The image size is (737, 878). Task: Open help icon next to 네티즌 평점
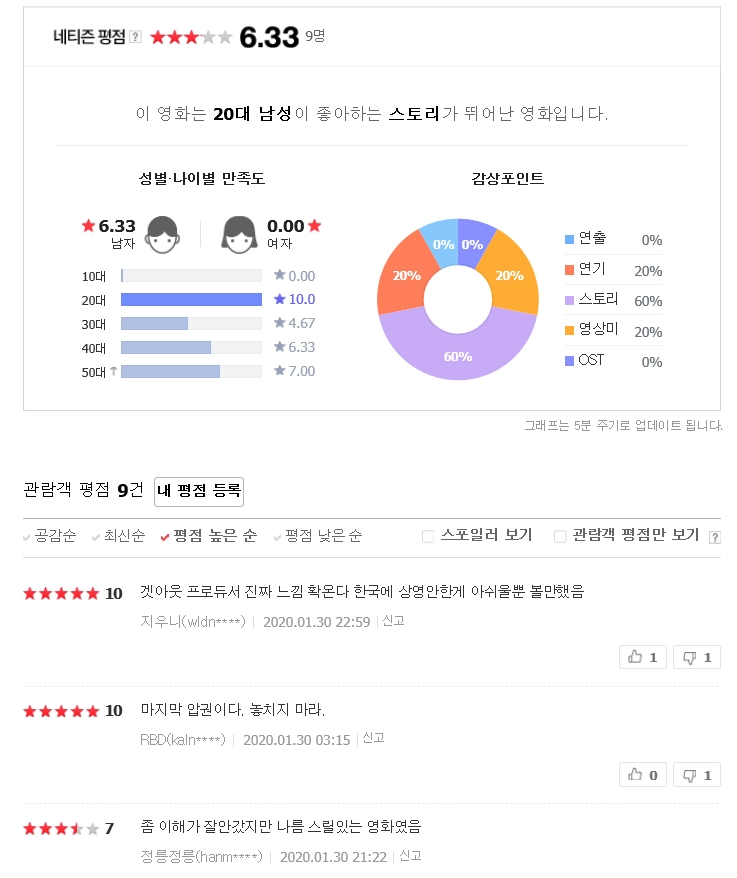click(x=136, y=37)
